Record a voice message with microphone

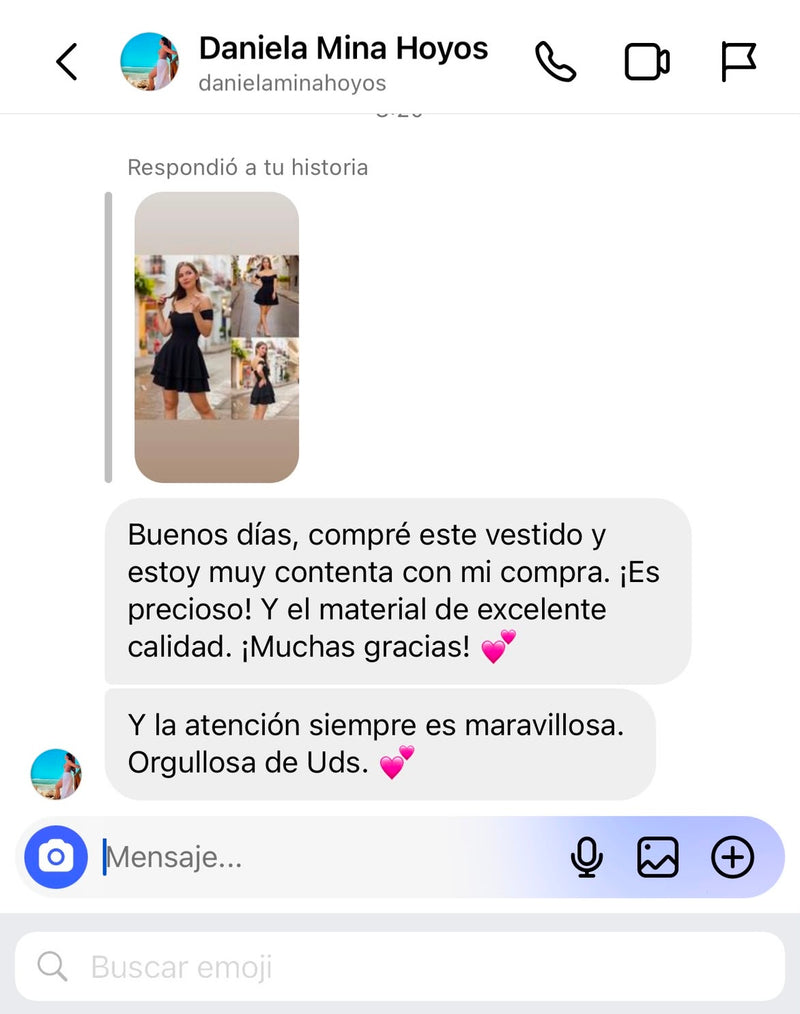(x=587, y=858)
